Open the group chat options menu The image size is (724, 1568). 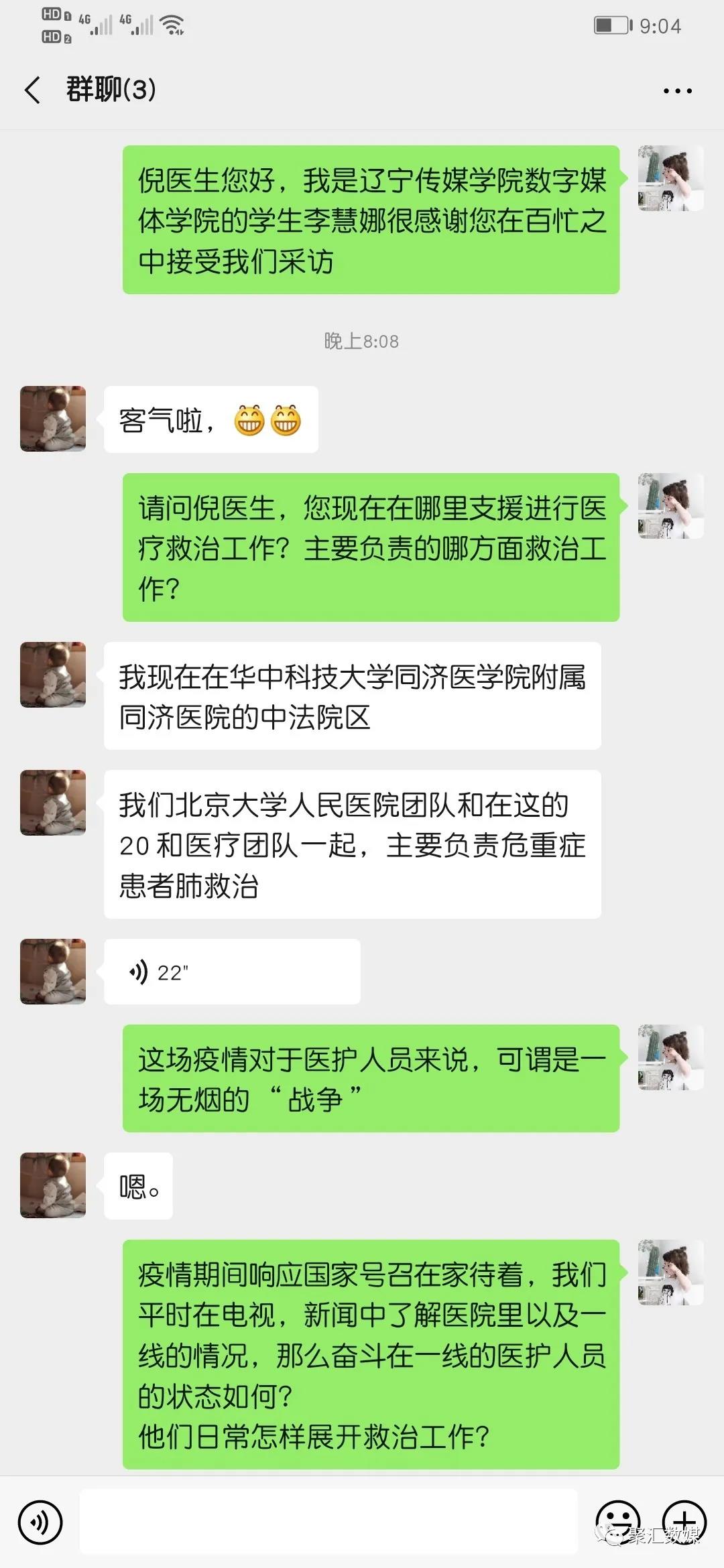(x=677, y=90)
